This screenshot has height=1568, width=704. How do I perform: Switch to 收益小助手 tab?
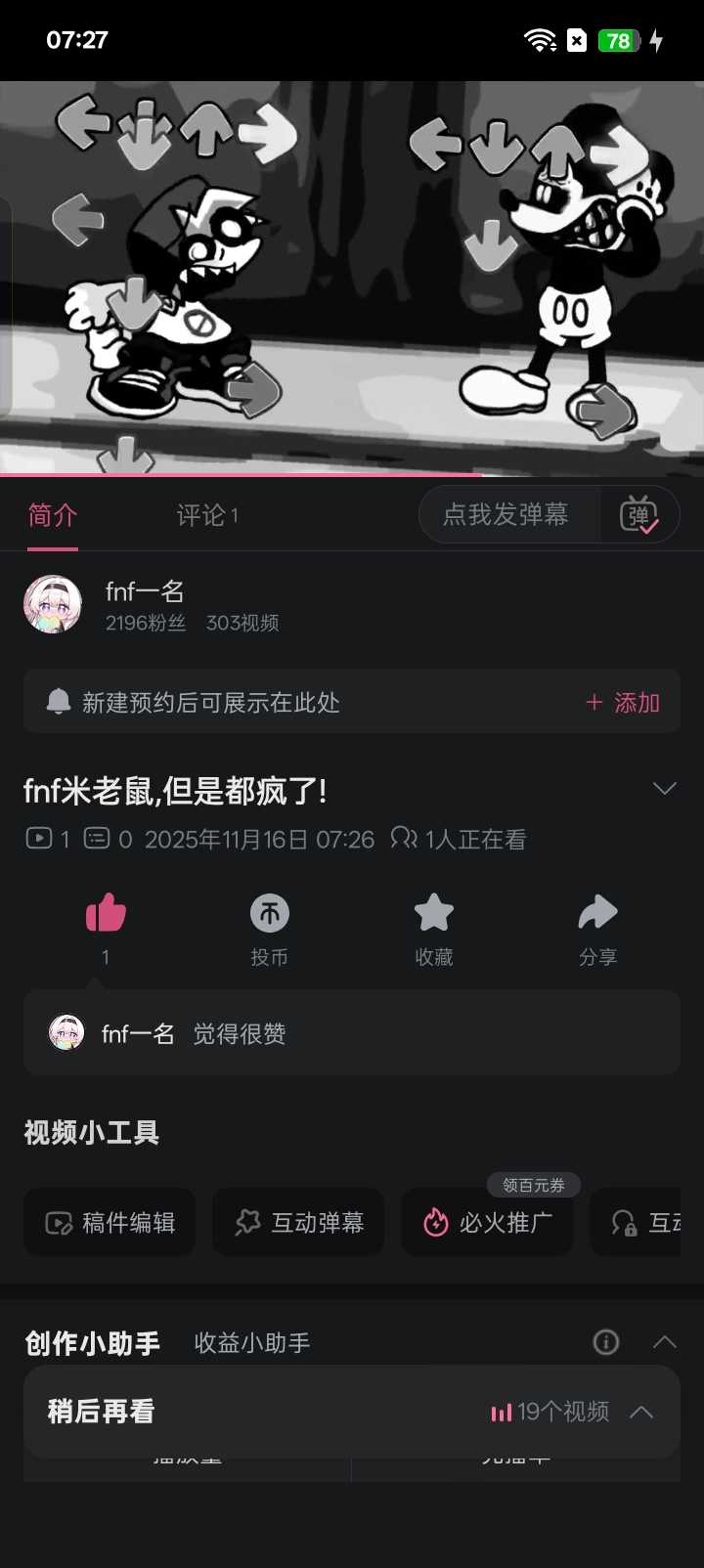[x=252, y=1342]
